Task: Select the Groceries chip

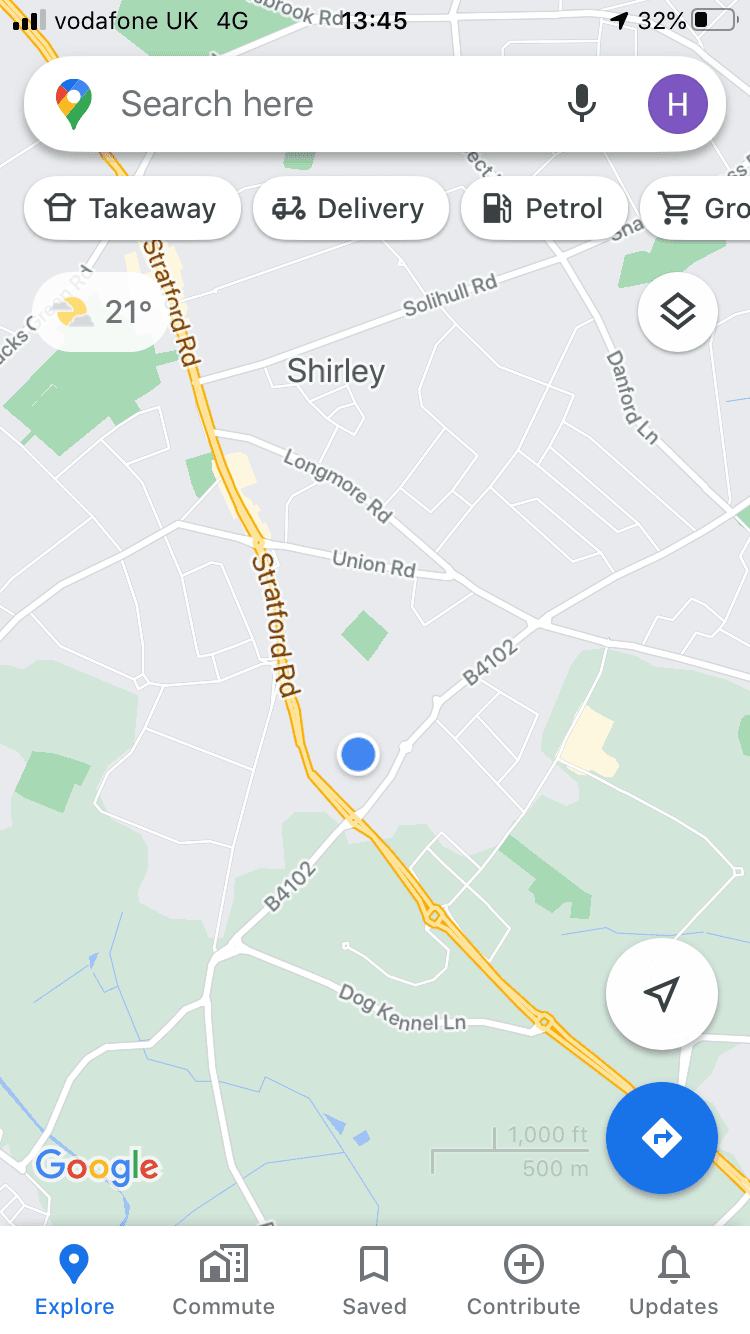Action: click(696, 208)
